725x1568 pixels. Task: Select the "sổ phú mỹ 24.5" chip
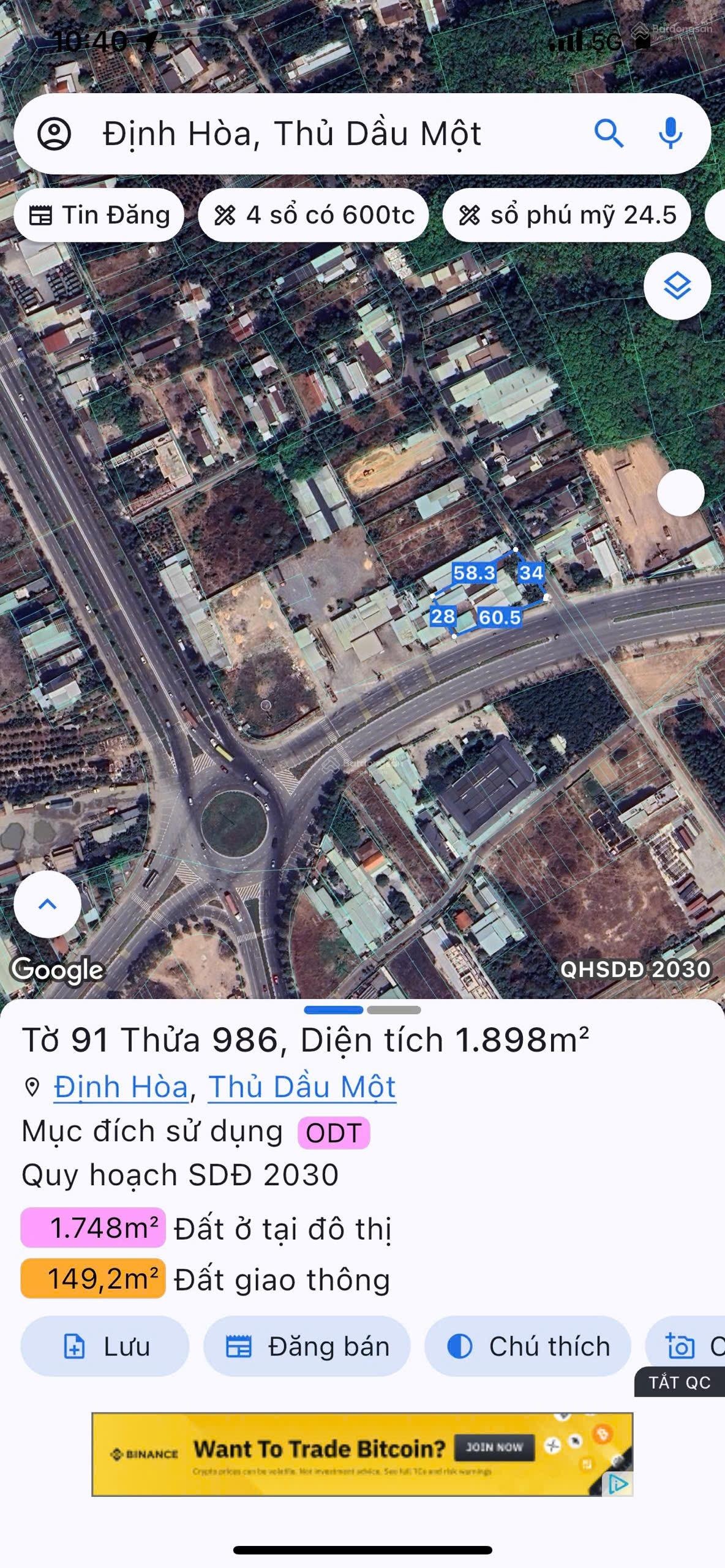coord(567,216)
